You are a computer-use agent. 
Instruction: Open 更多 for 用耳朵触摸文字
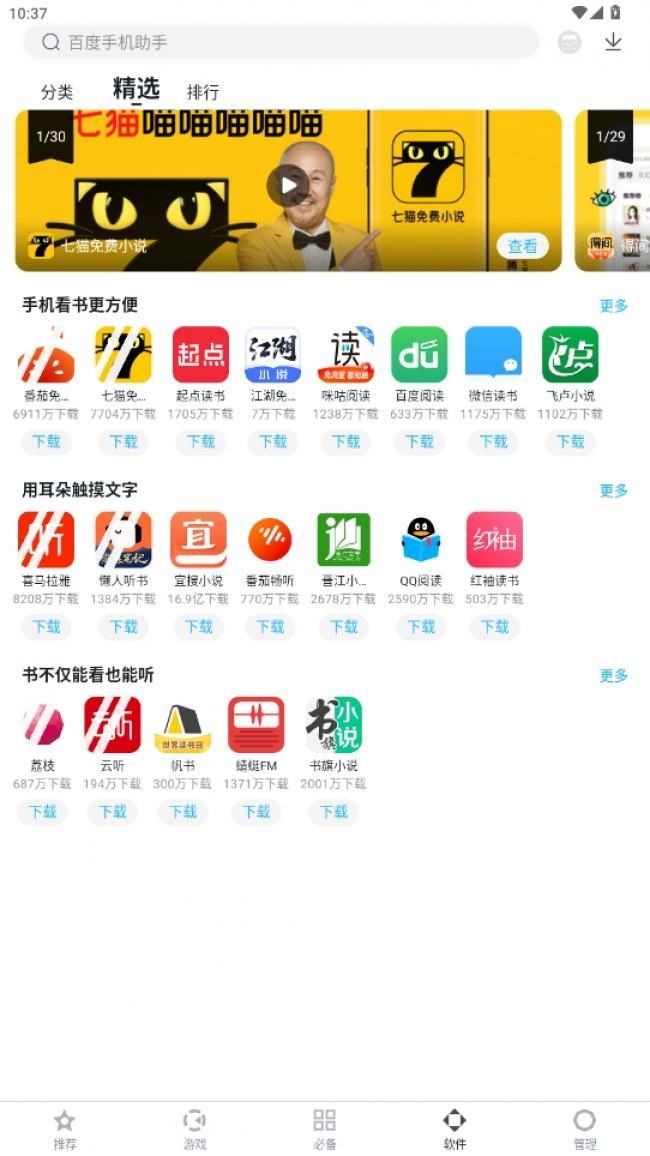pyautogui.click(x=613, y=490)
